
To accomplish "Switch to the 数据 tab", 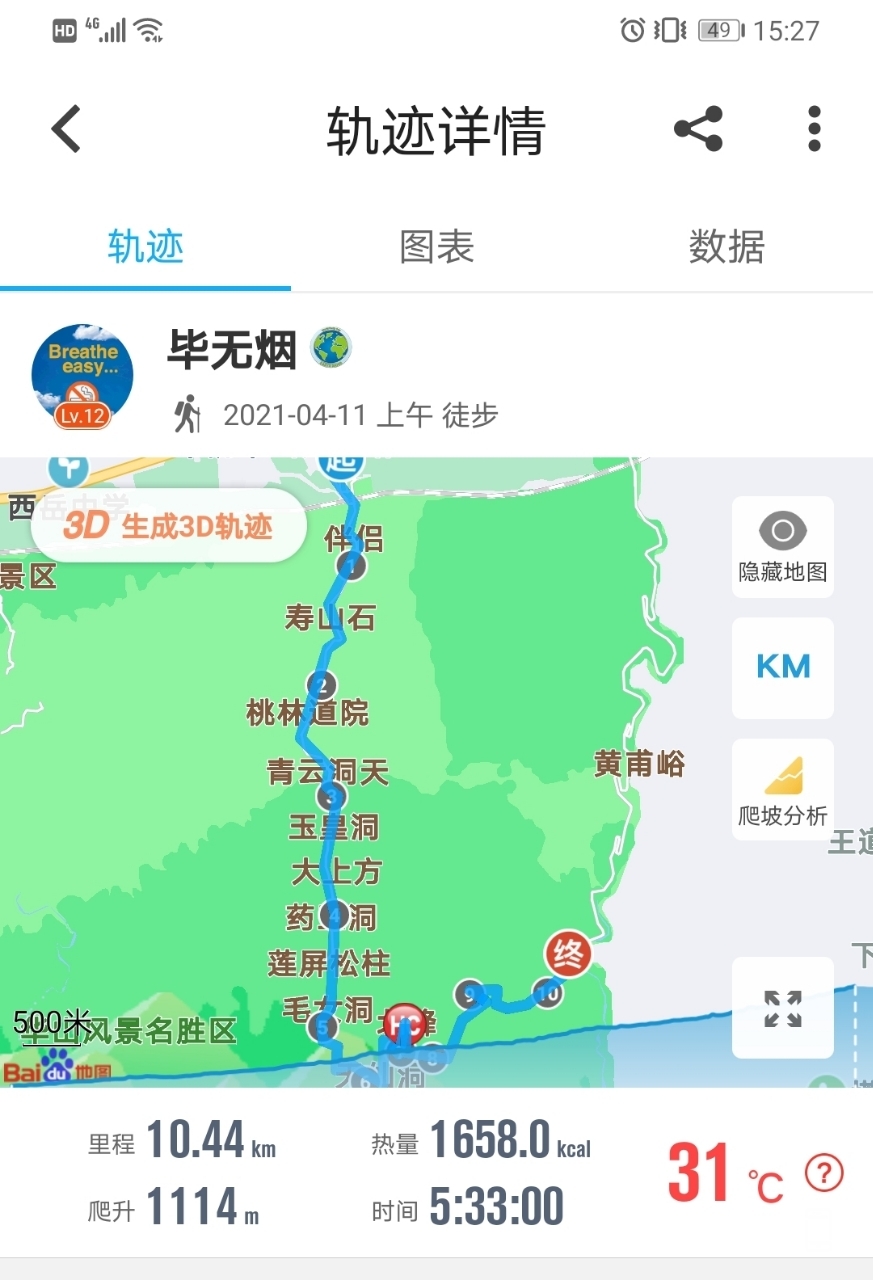I will (727, 247).
